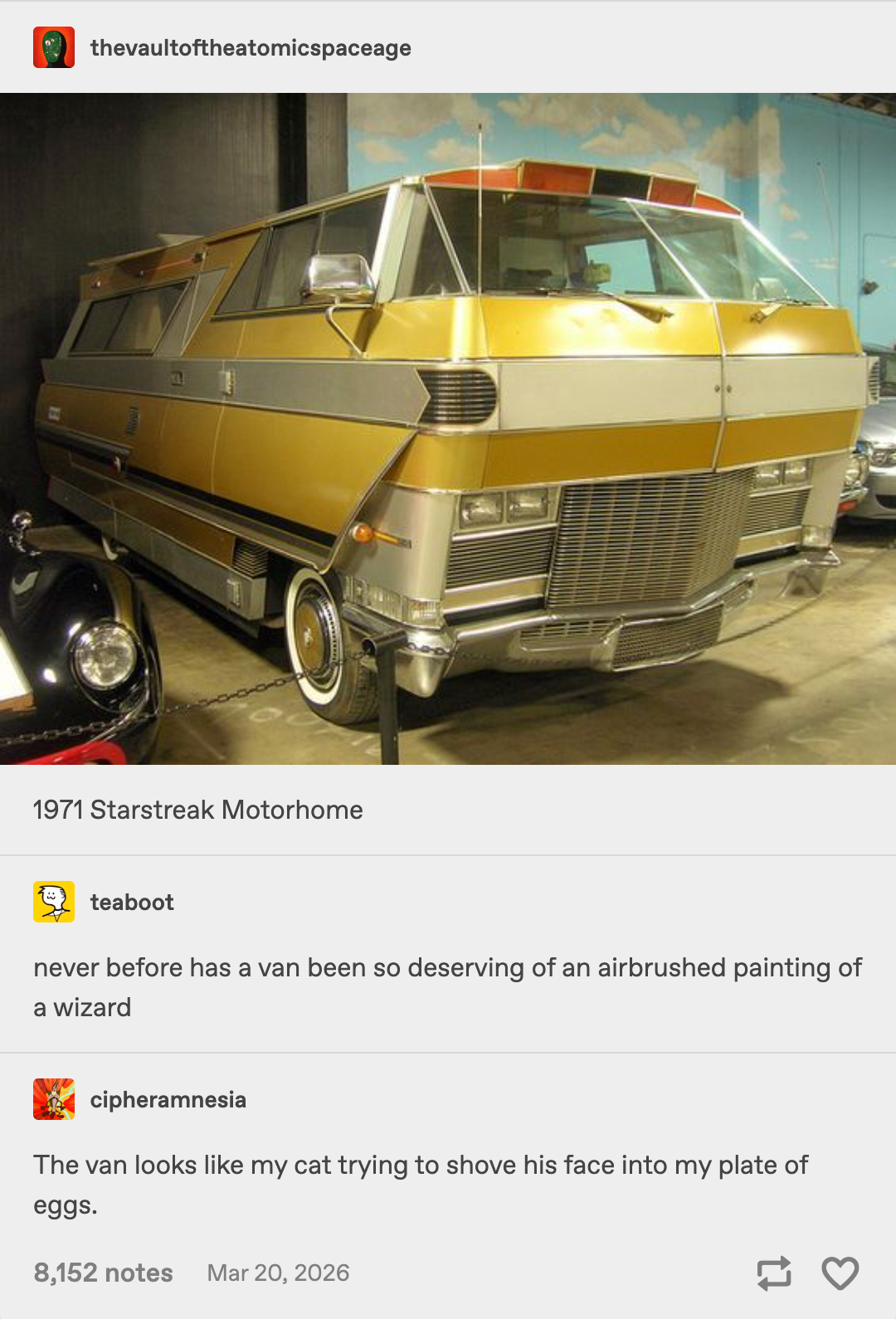
Task: Open teaboot's blog
Action: [132, 903]
